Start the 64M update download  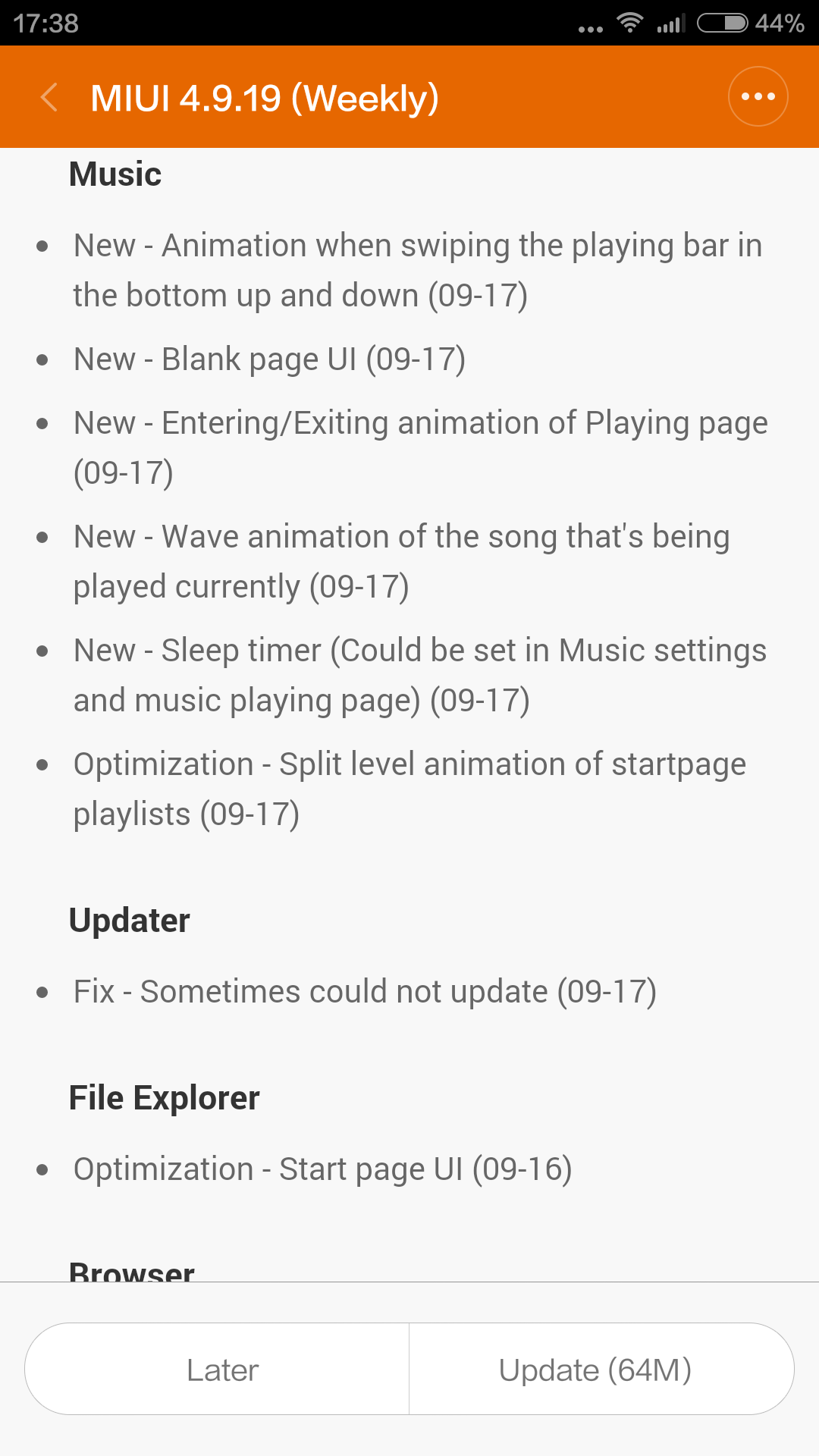coord(601,1369)
